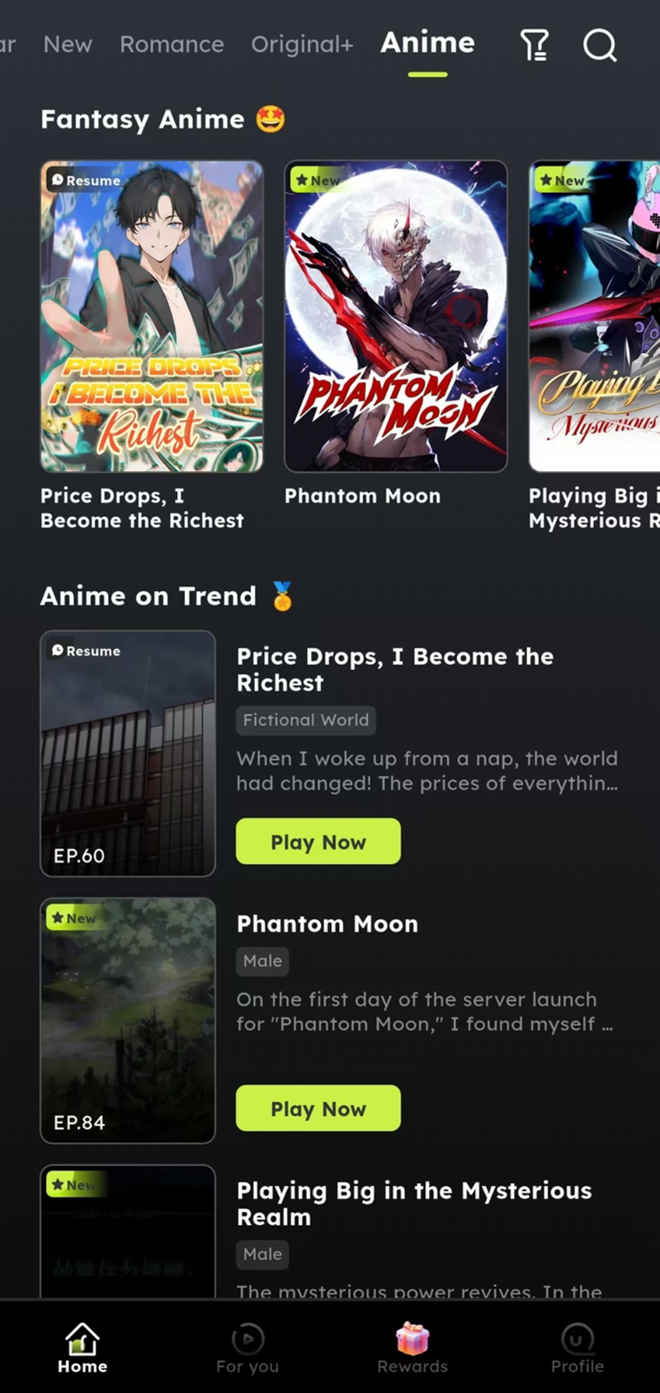Open Price Drops poster in Fantasy Anime
Image resolution: width=660 pixels, height=1393 pixels.
pos(152,316)
